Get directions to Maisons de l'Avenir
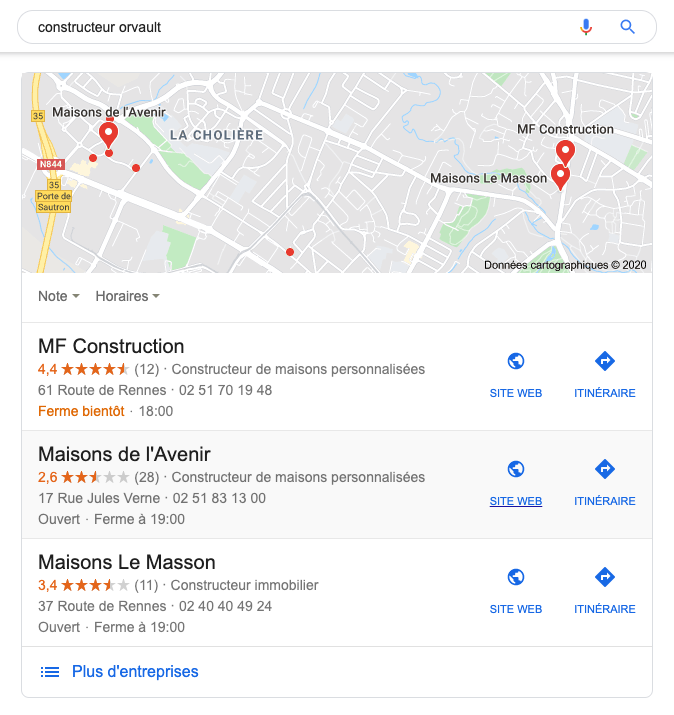Viewport: 674px width, 715px height. click(604, 482)
